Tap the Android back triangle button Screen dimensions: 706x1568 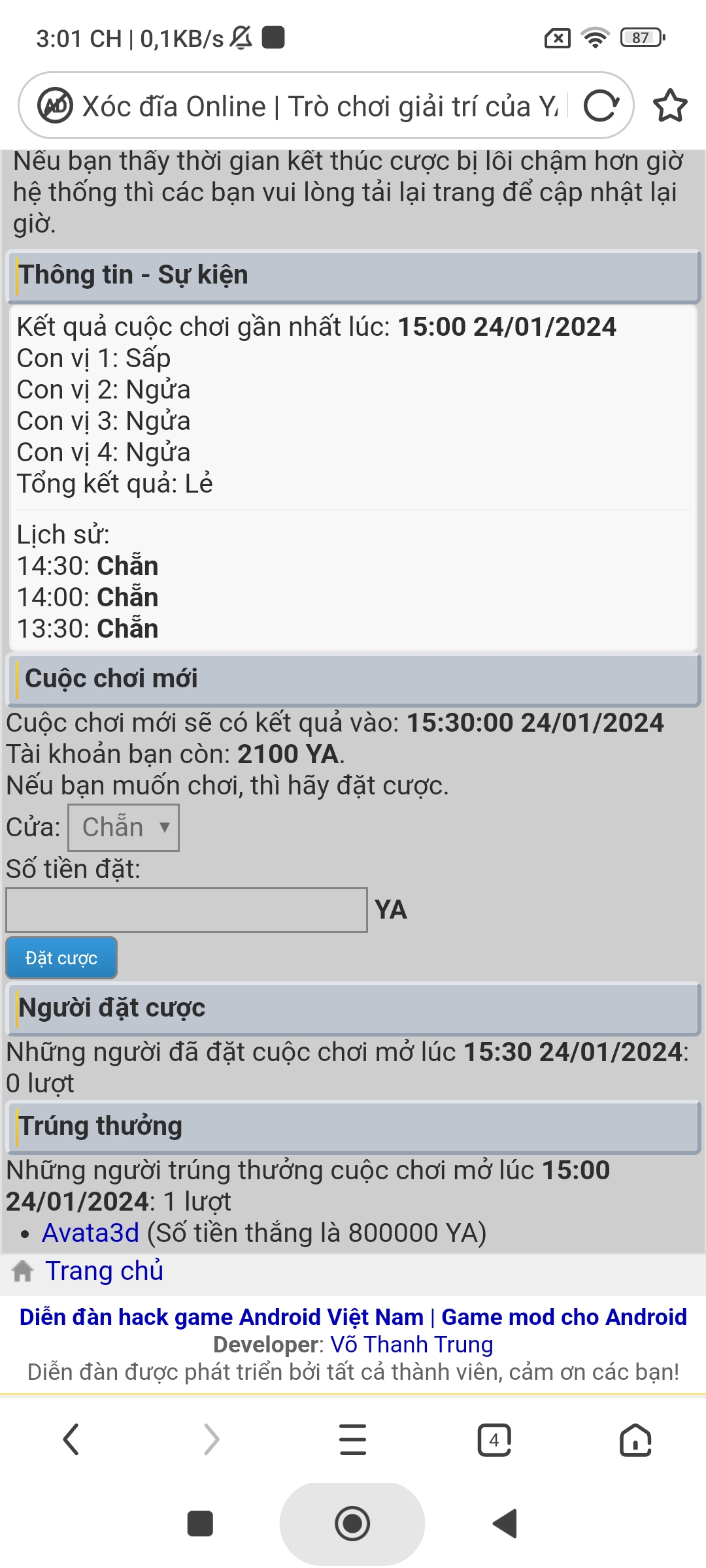point(503,1523)
